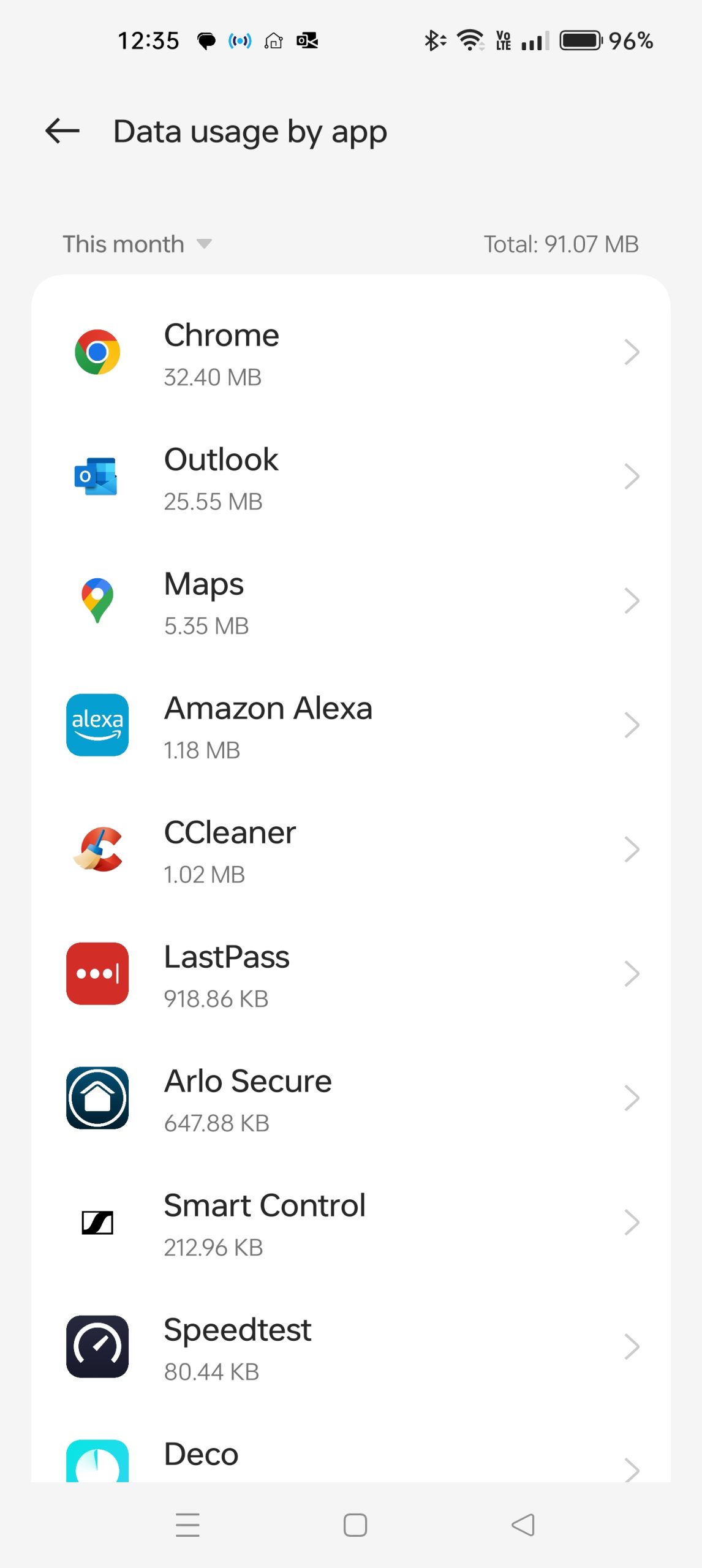This screenshot has height=1568, width=702.
Task: View LastPass data usage details
Action: pos(350,975)
